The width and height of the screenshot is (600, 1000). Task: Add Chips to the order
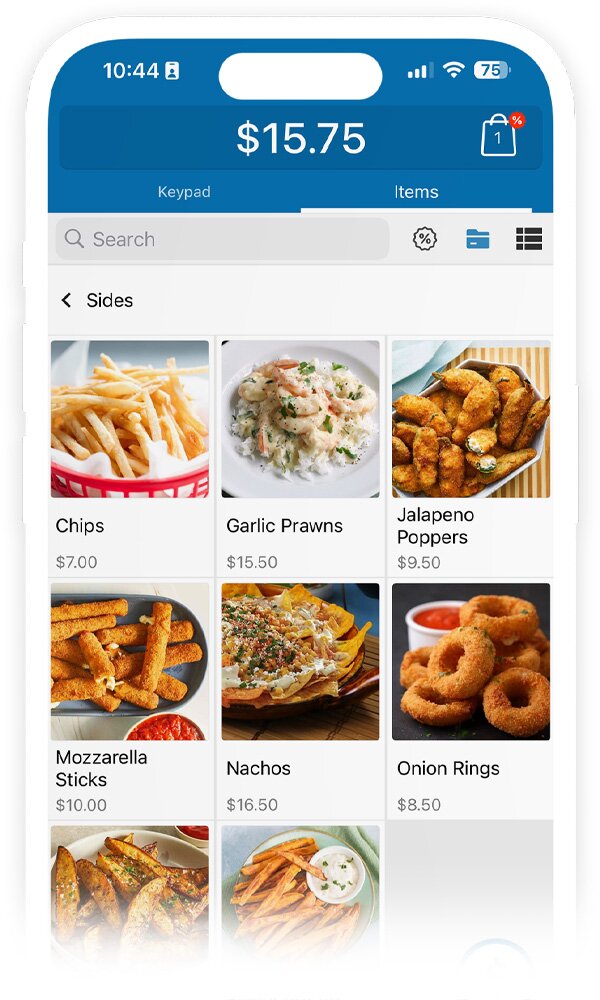coord(130,455)
